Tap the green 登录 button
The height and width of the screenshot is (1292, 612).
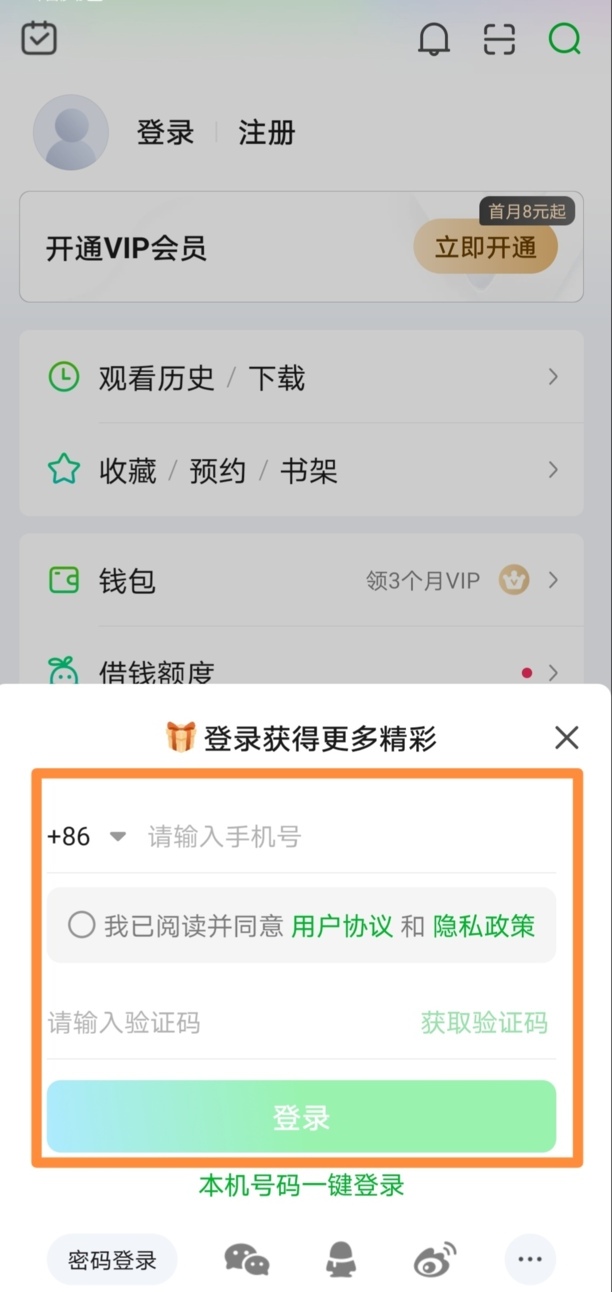(301, 1117)
